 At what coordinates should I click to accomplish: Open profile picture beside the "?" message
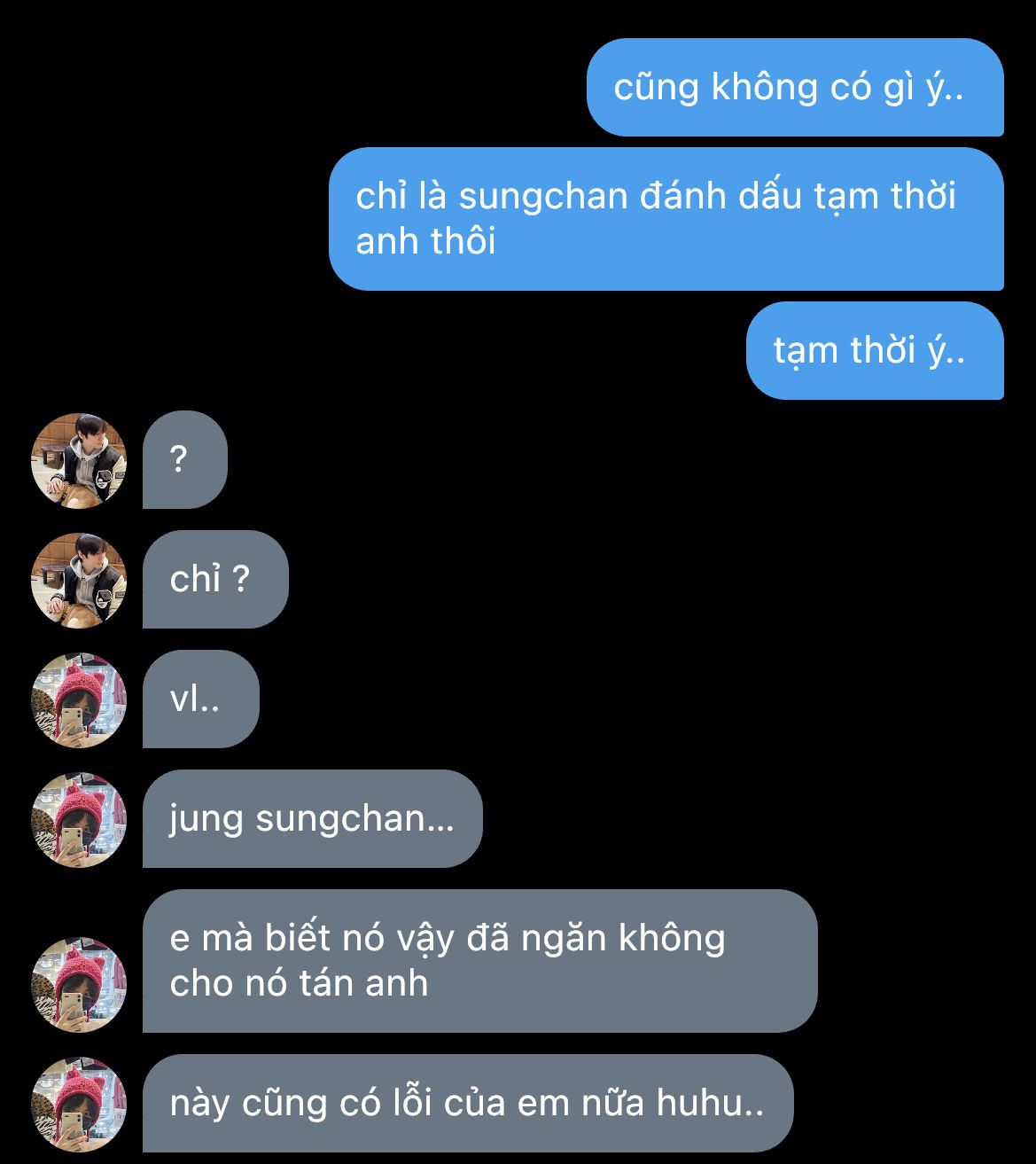tap(79, 460)
